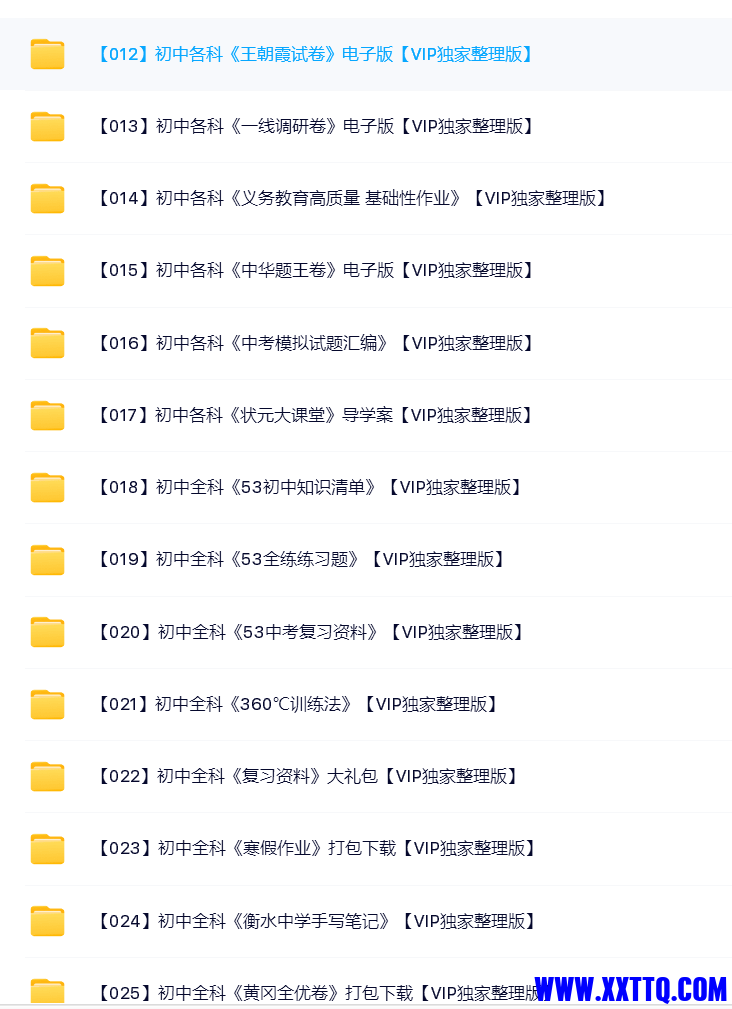Open folder 018 《53初中知识清单》

pos(309,487)
